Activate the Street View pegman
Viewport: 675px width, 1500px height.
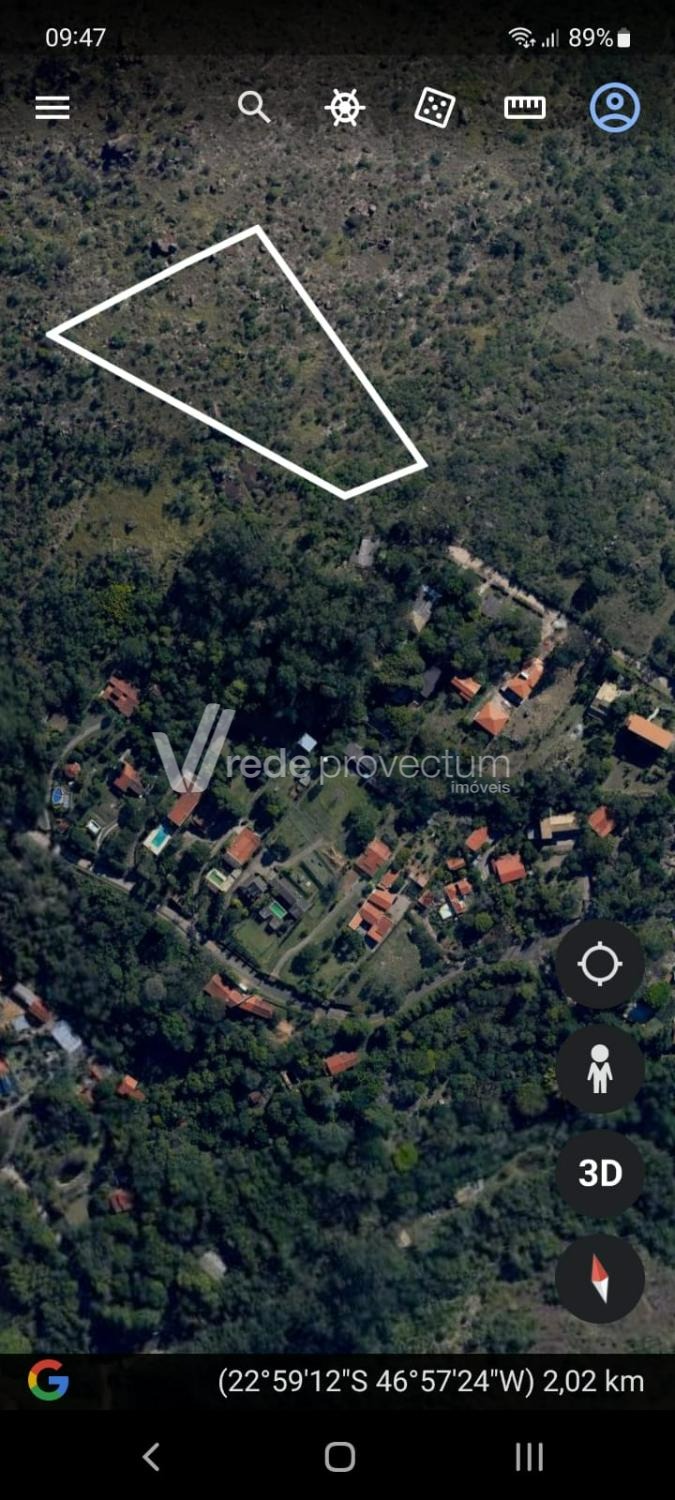coord(600,1070)
